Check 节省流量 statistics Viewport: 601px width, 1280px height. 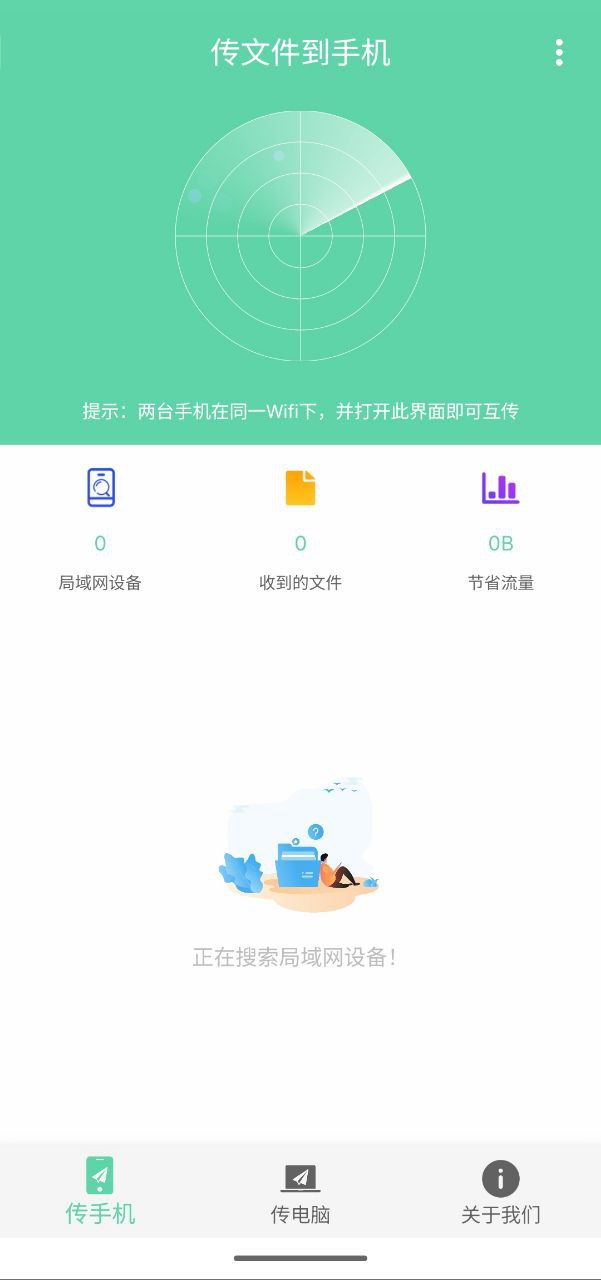point(500,530)
